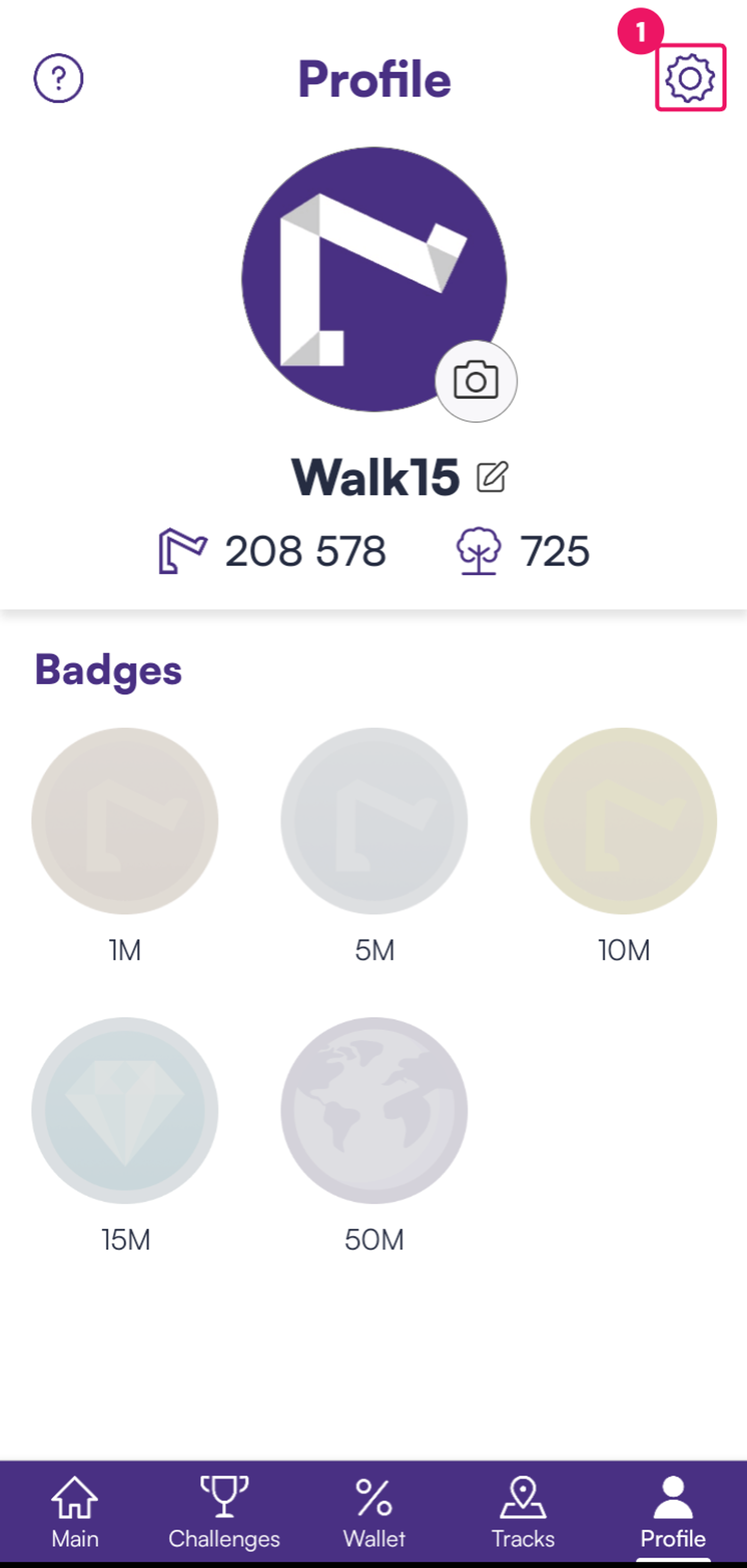Switch to the Challenges tab
Image resolution: width=747 pixels, height=1568 pixels.
pos(224,1512)
